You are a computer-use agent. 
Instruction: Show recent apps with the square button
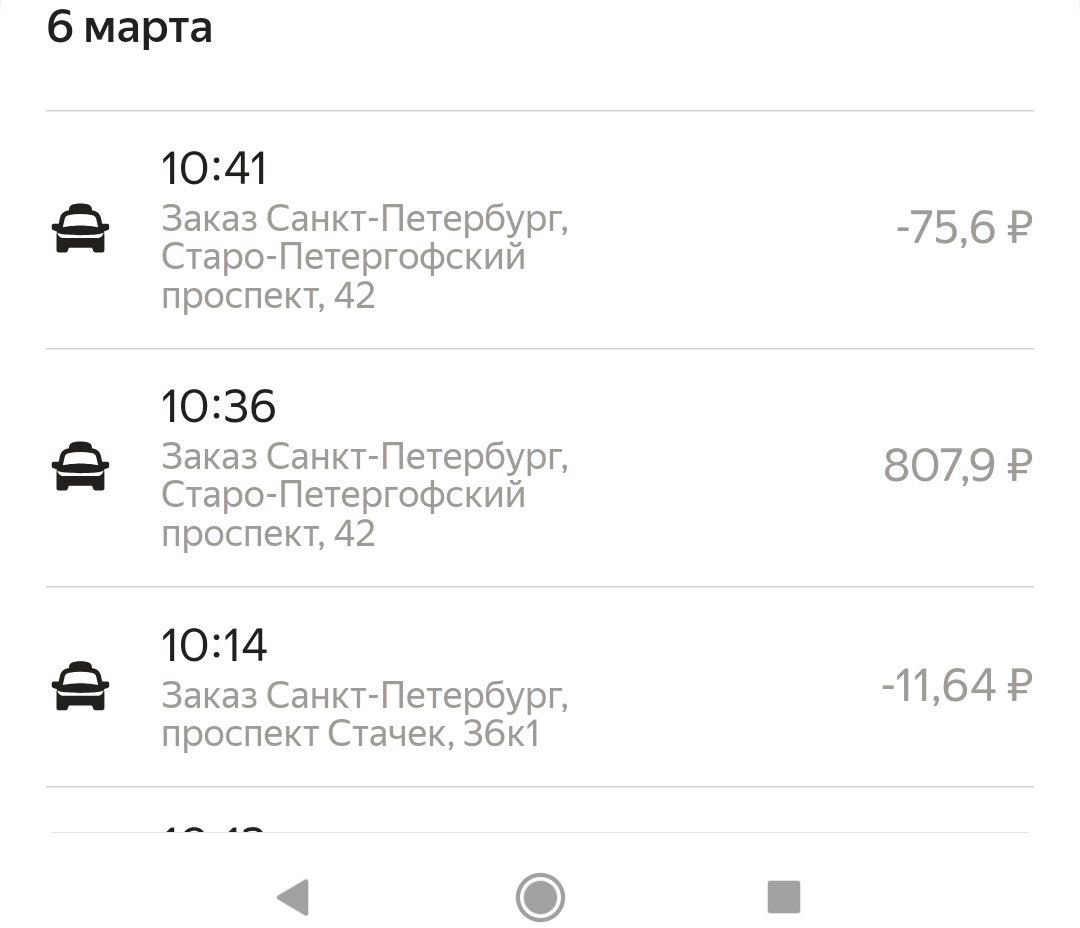784,896
